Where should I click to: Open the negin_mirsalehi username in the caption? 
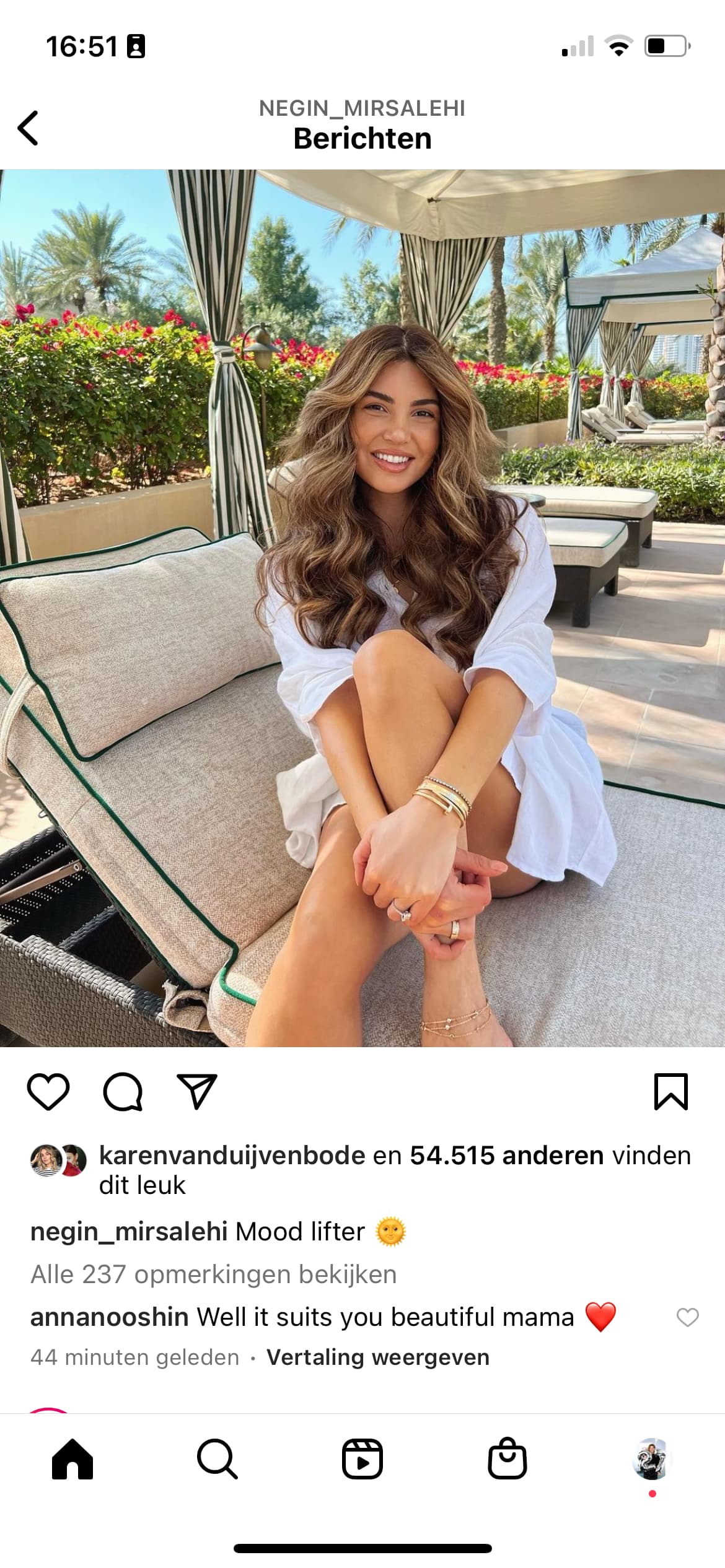pos(129,1232)
